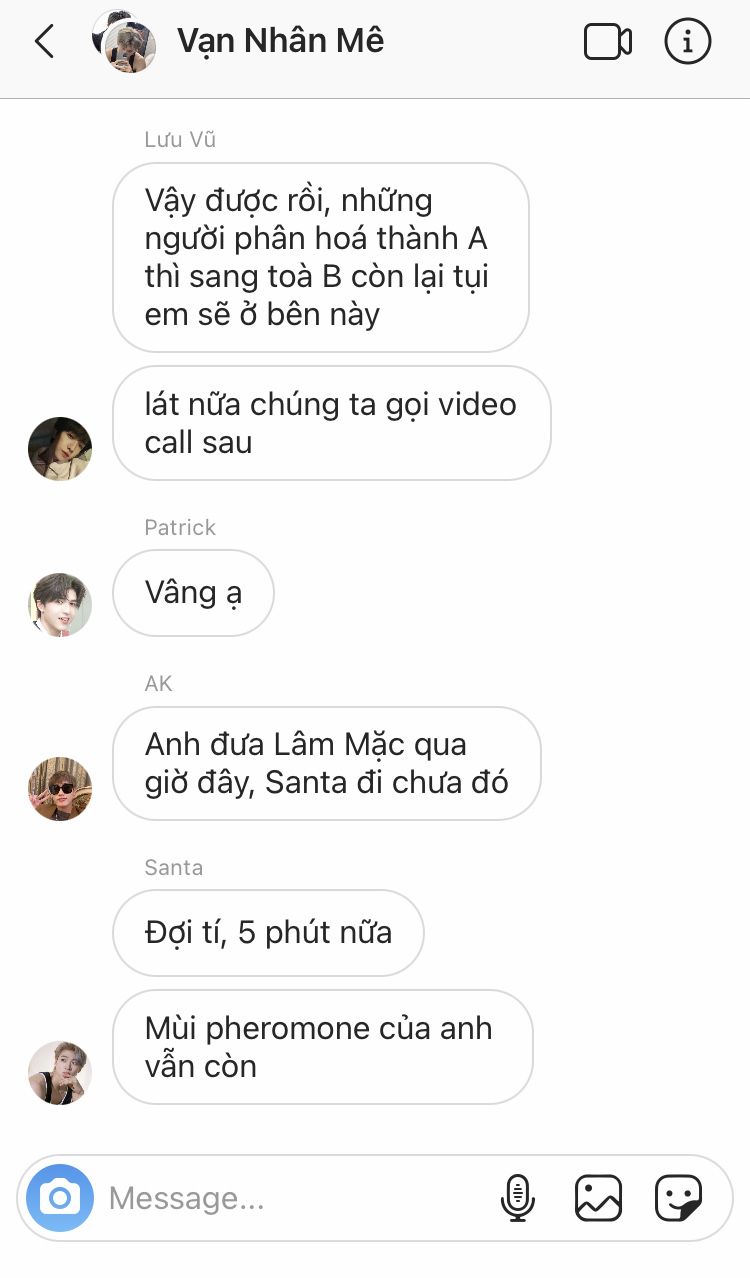
Task: View Patrick's profile picture
Action: (60, 605)
